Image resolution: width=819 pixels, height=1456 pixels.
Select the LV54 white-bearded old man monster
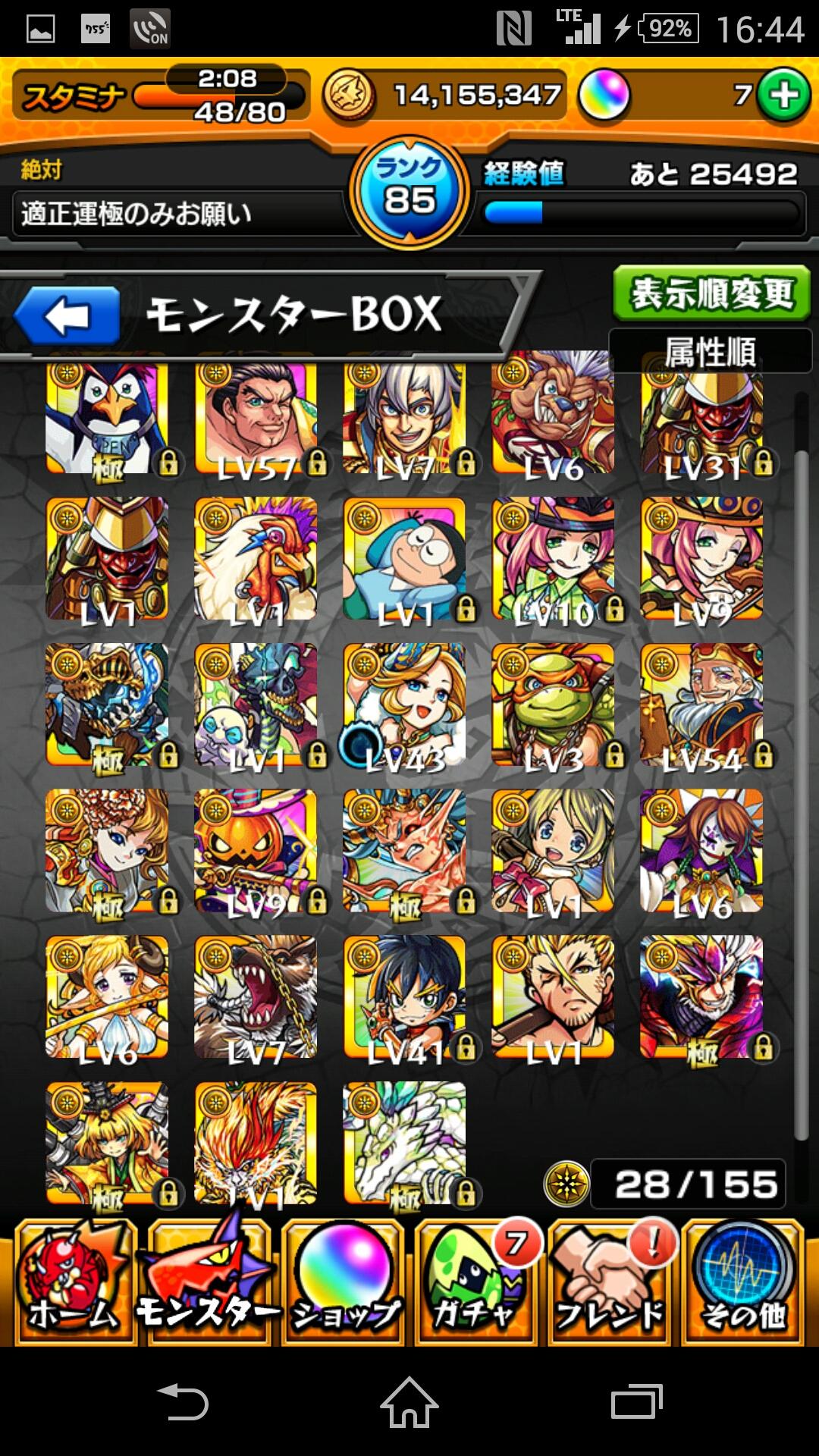coord(701,705)
